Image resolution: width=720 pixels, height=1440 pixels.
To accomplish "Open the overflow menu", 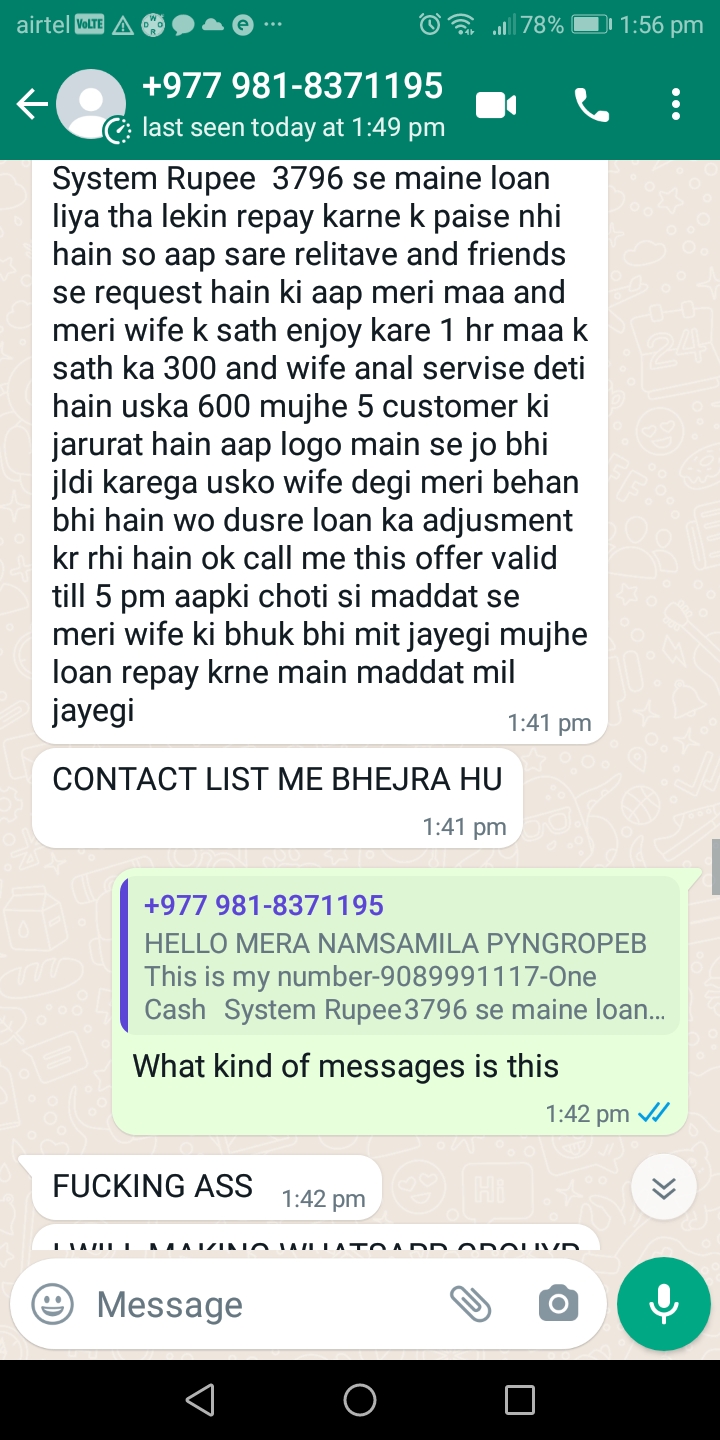I will pyautogui.click(x=676, y=104).
